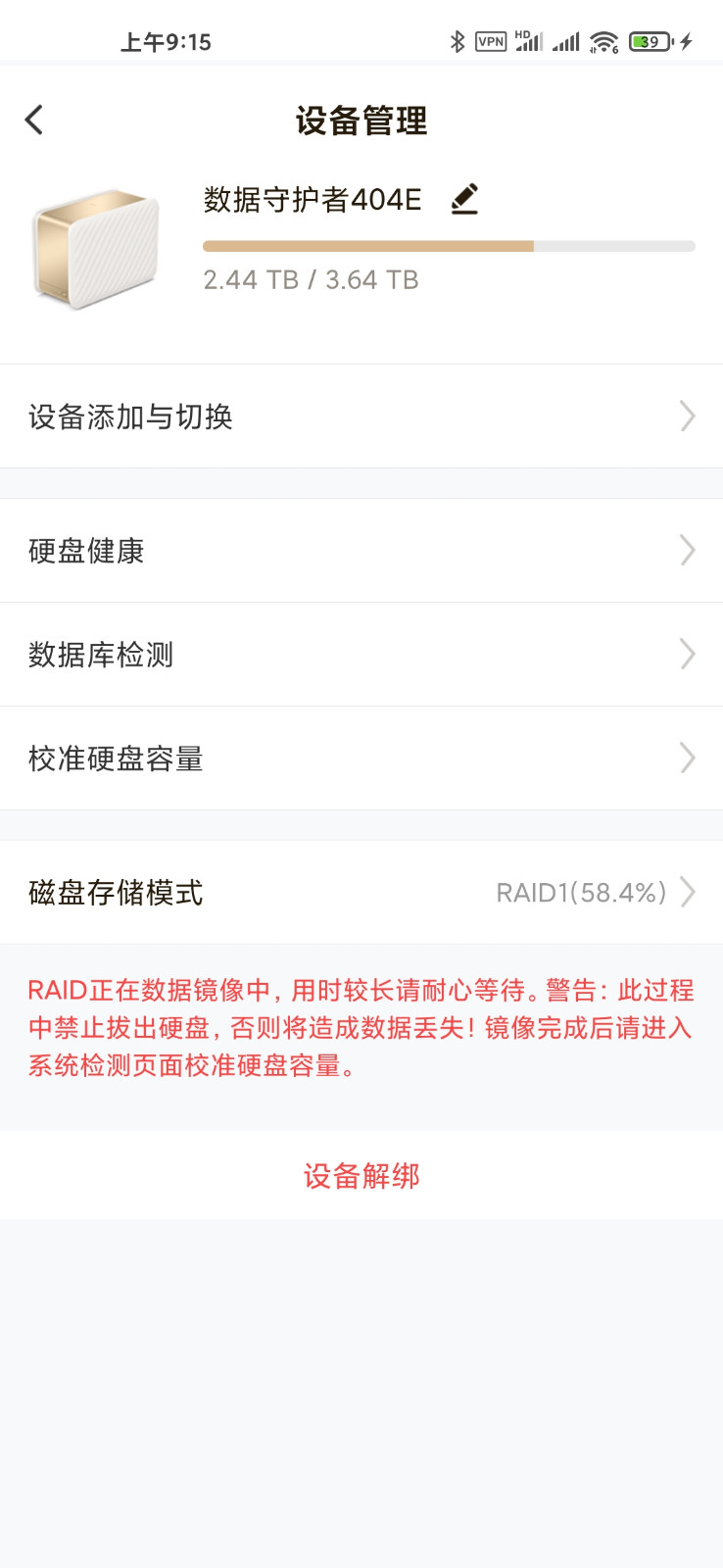Edit device name 数据守护者404E

click(x=464, y=199)
